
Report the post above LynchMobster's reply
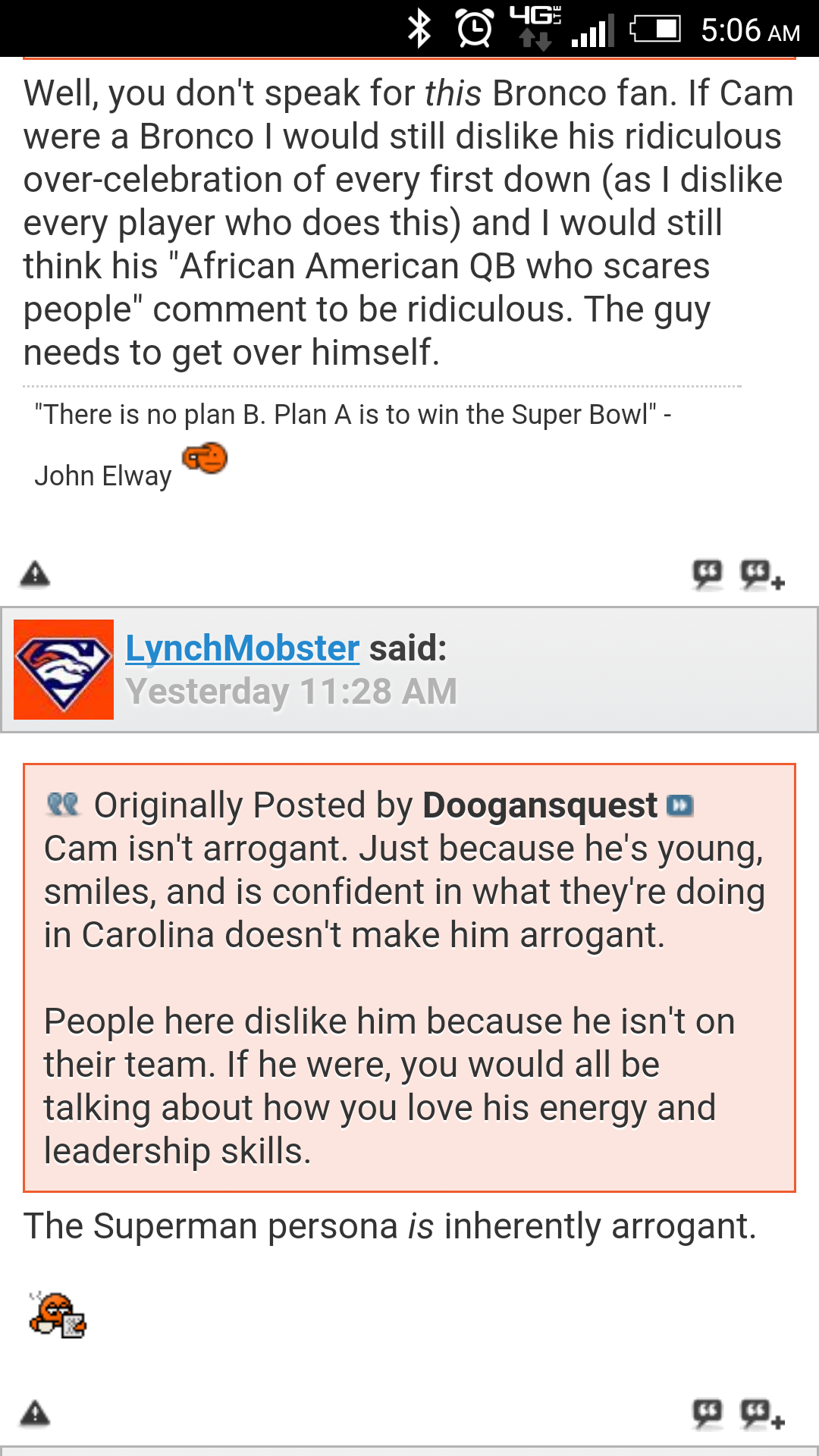click(35, 574)
